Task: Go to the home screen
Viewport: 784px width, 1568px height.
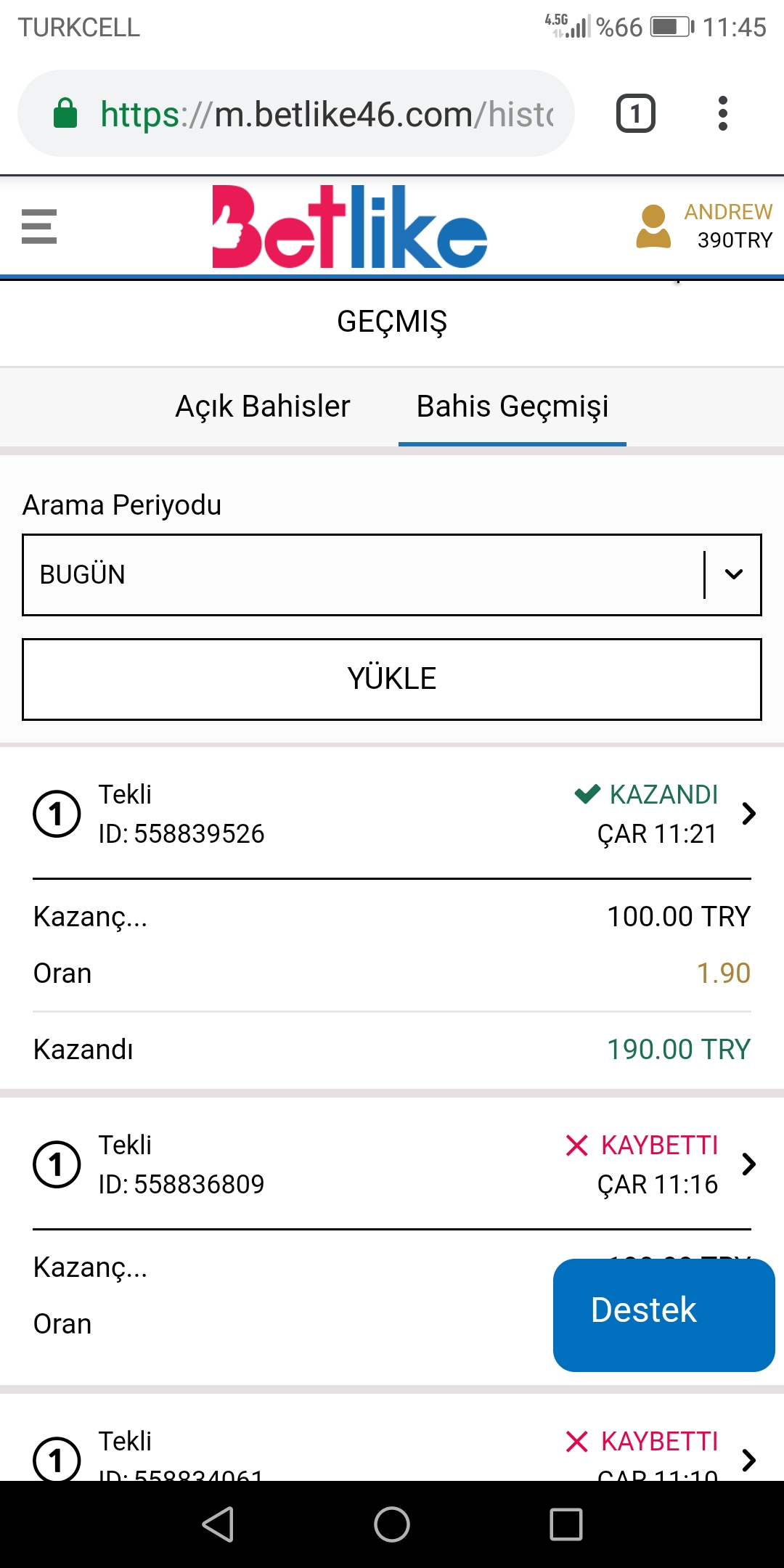Action: click(x=392, y=1524)
